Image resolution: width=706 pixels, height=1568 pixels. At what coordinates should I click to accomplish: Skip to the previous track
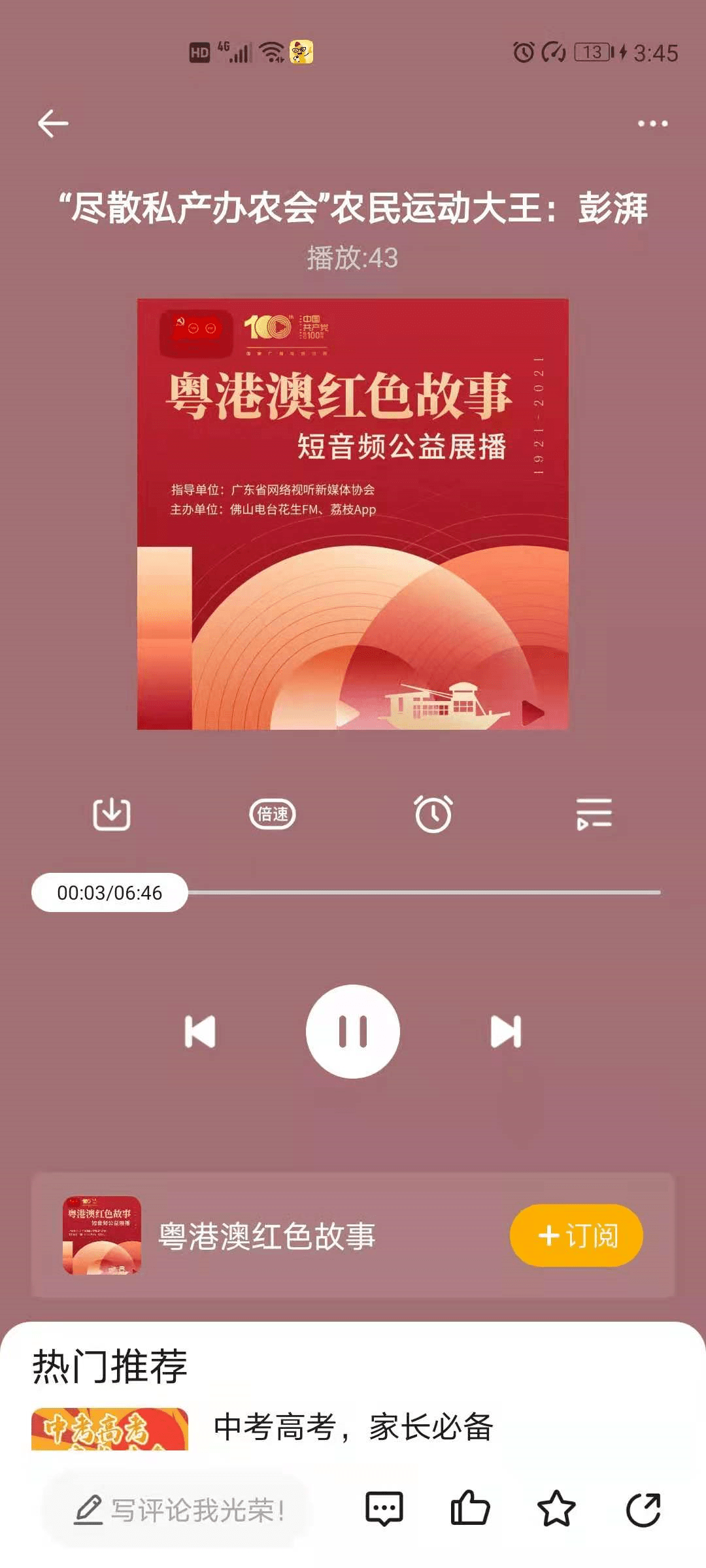click(x=200, y=1032)
